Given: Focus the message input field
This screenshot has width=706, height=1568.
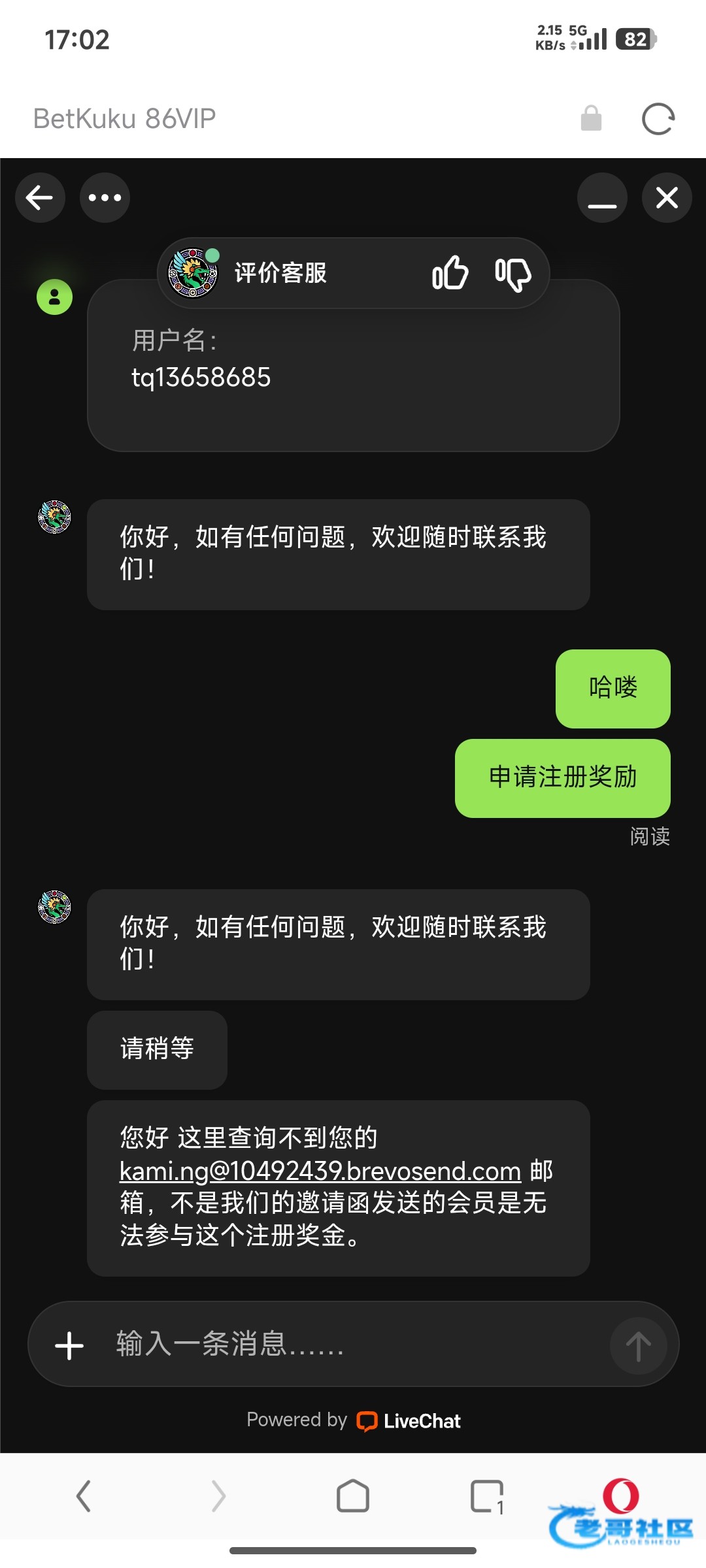Looking at the screenshot, I should click(353, 1345).
